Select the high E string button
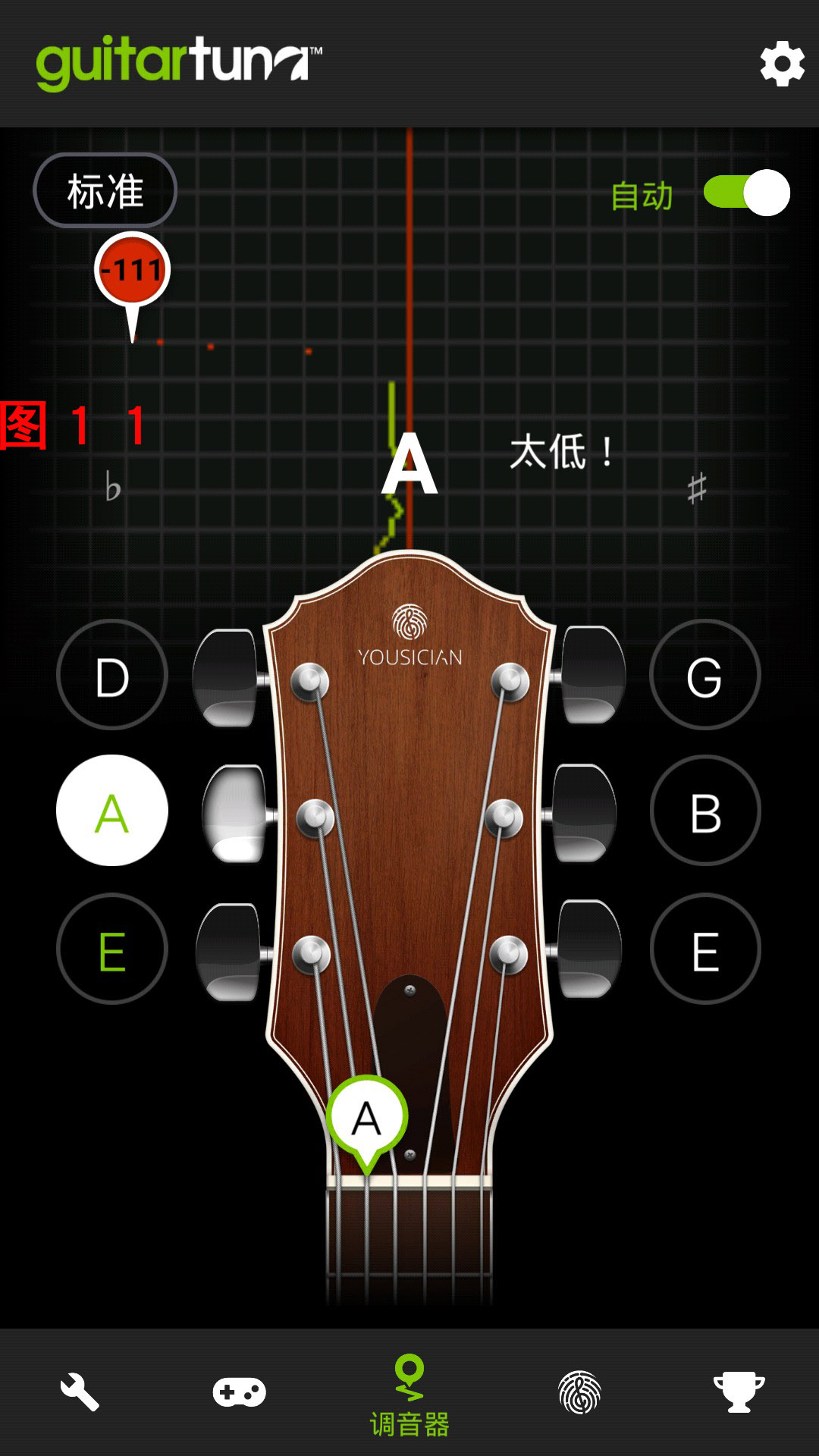Screen dimensions: 819x1456 tap(704, 949)
